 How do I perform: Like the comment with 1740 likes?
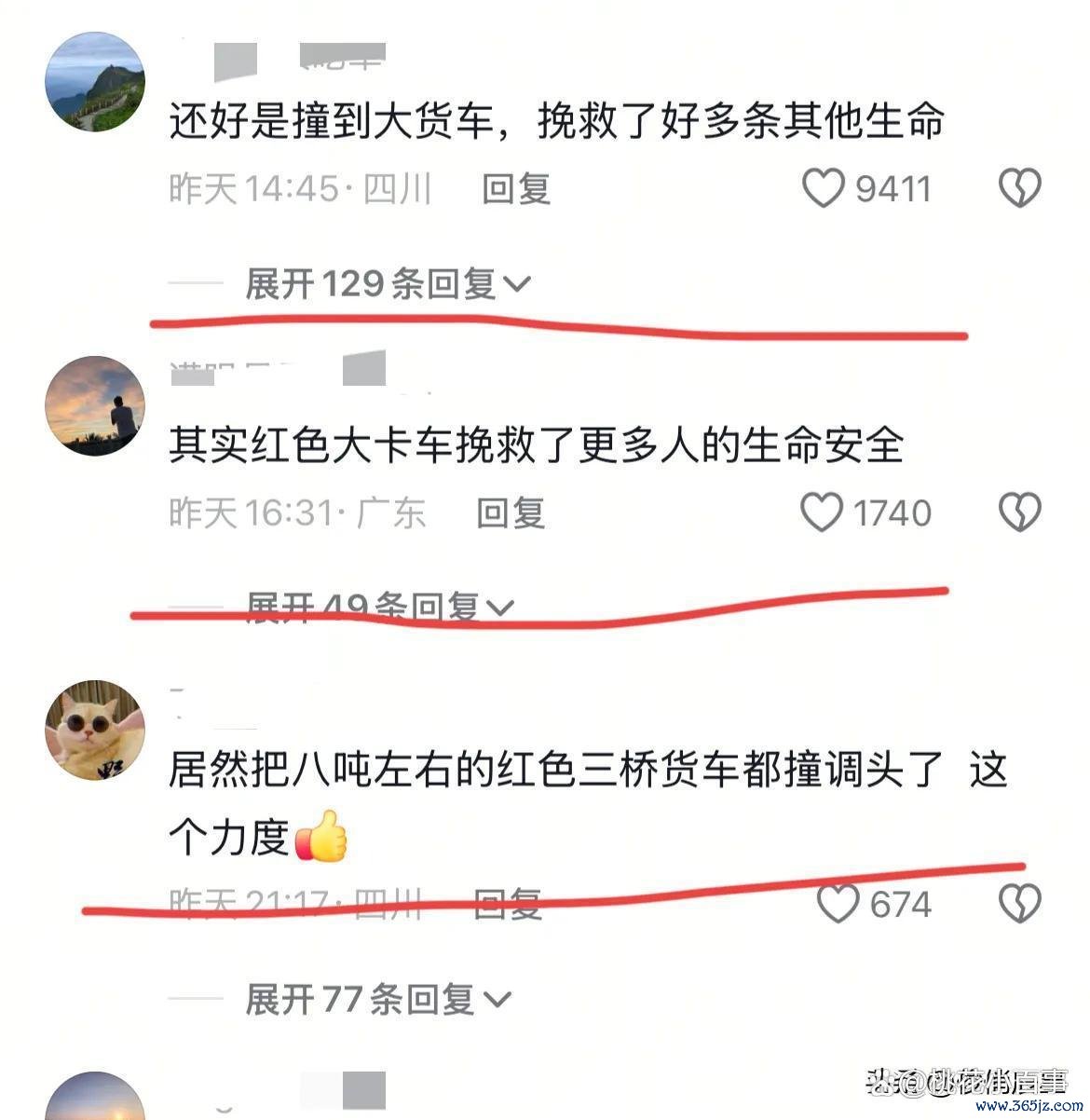pyautogui.click(x=822, y=512)
